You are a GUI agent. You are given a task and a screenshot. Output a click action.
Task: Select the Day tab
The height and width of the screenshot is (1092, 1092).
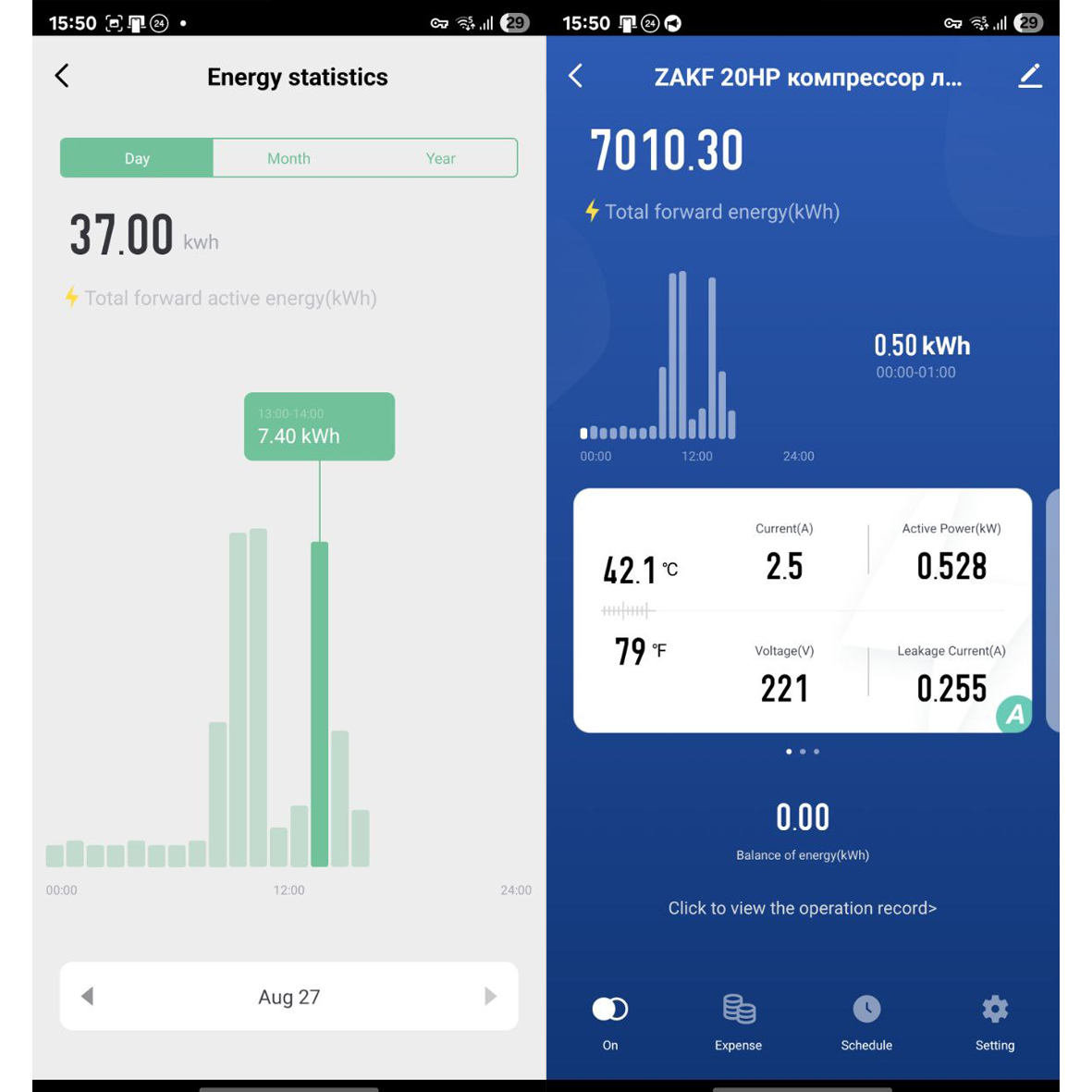pos(137,158)
